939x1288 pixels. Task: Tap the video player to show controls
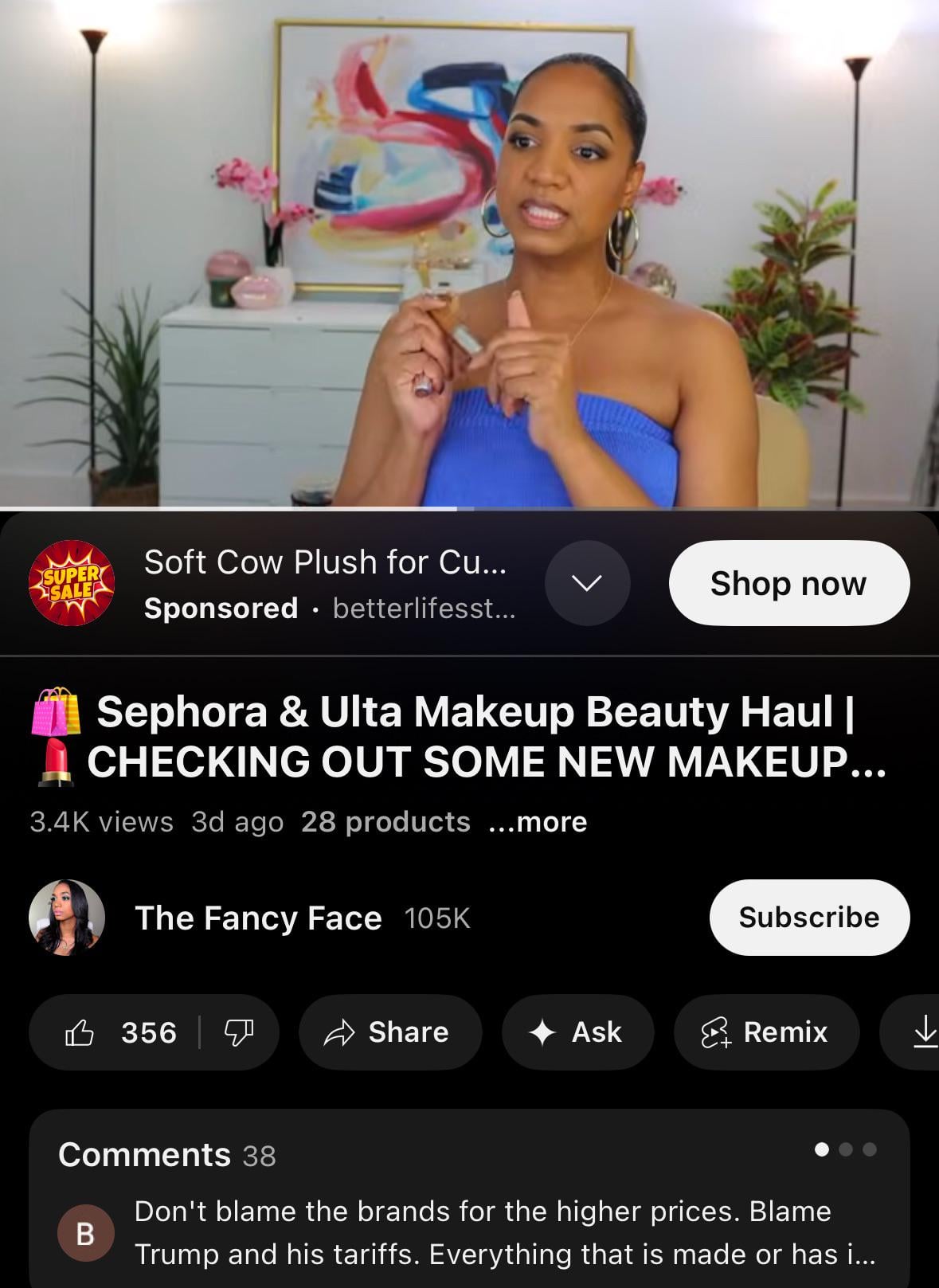469,253
